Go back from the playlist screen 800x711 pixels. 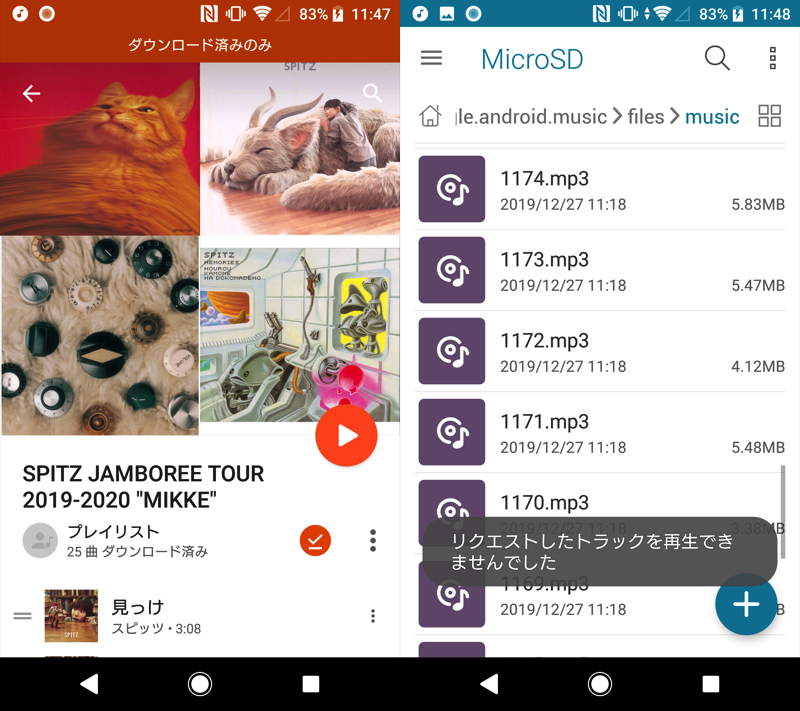pyautogui.click(x=32, y=93)
